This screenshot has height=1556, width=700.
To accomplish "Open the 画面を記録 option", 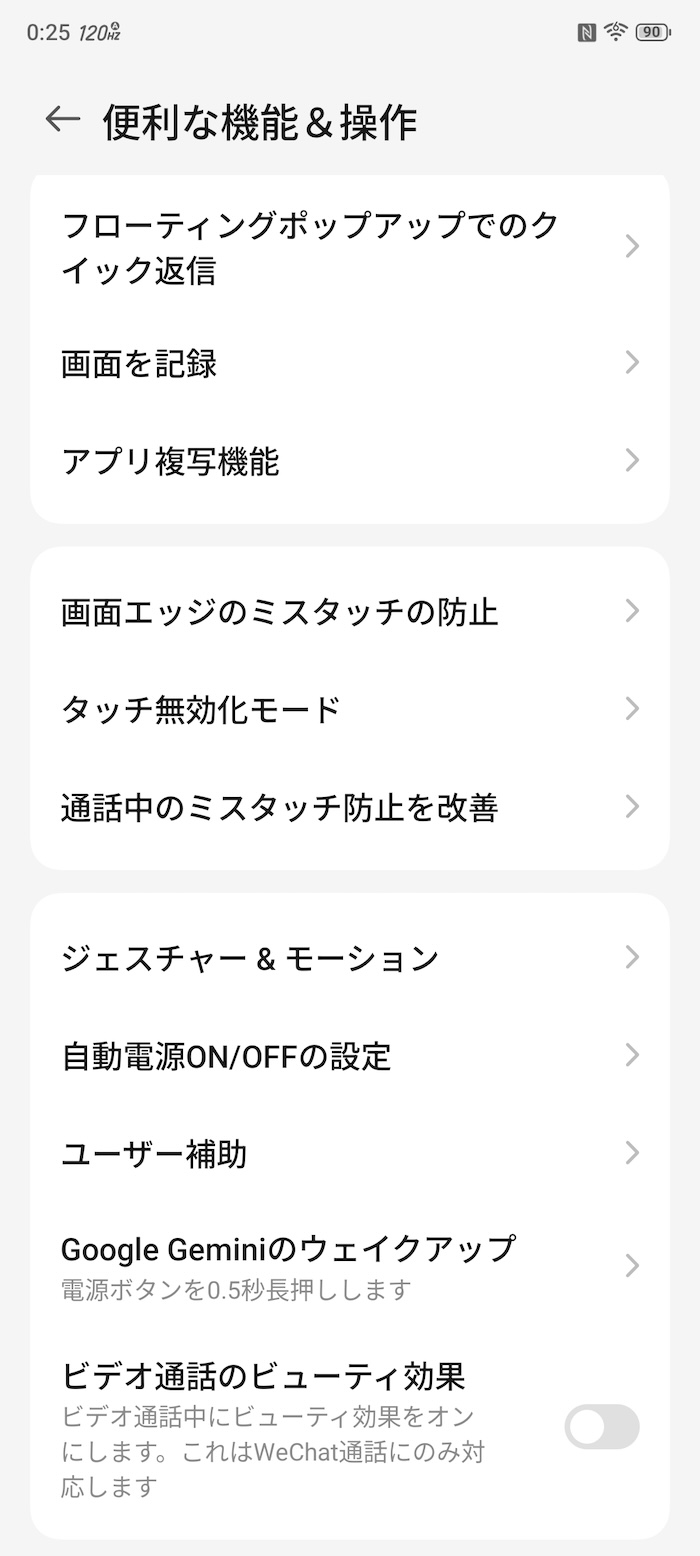I will coord(350,363).
